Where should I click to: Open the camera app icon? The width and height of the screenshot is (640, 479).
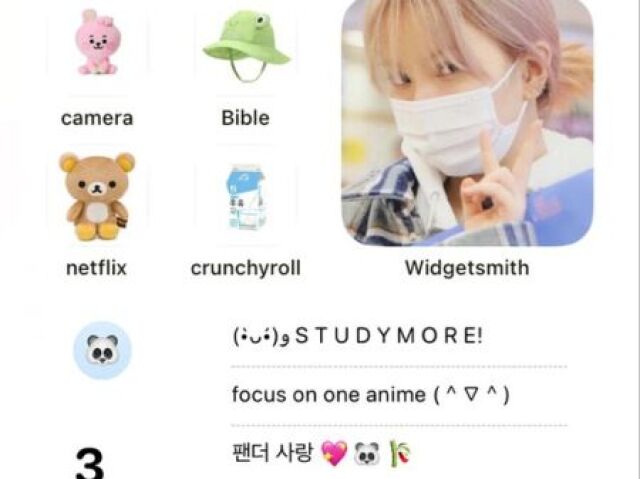(97, 46)
